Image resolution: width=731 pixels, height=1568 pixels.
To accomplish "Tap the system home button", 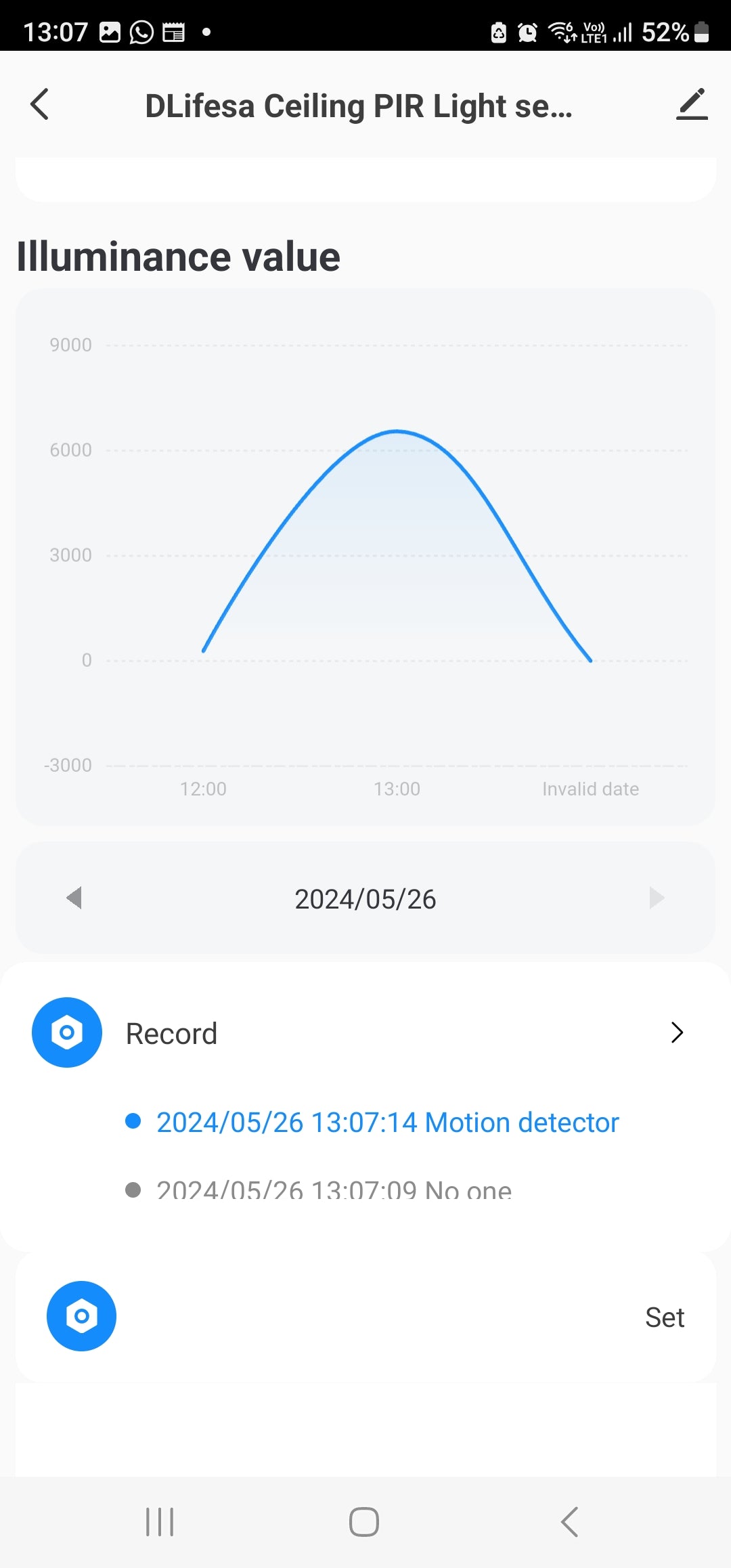I will [364, 1522].
